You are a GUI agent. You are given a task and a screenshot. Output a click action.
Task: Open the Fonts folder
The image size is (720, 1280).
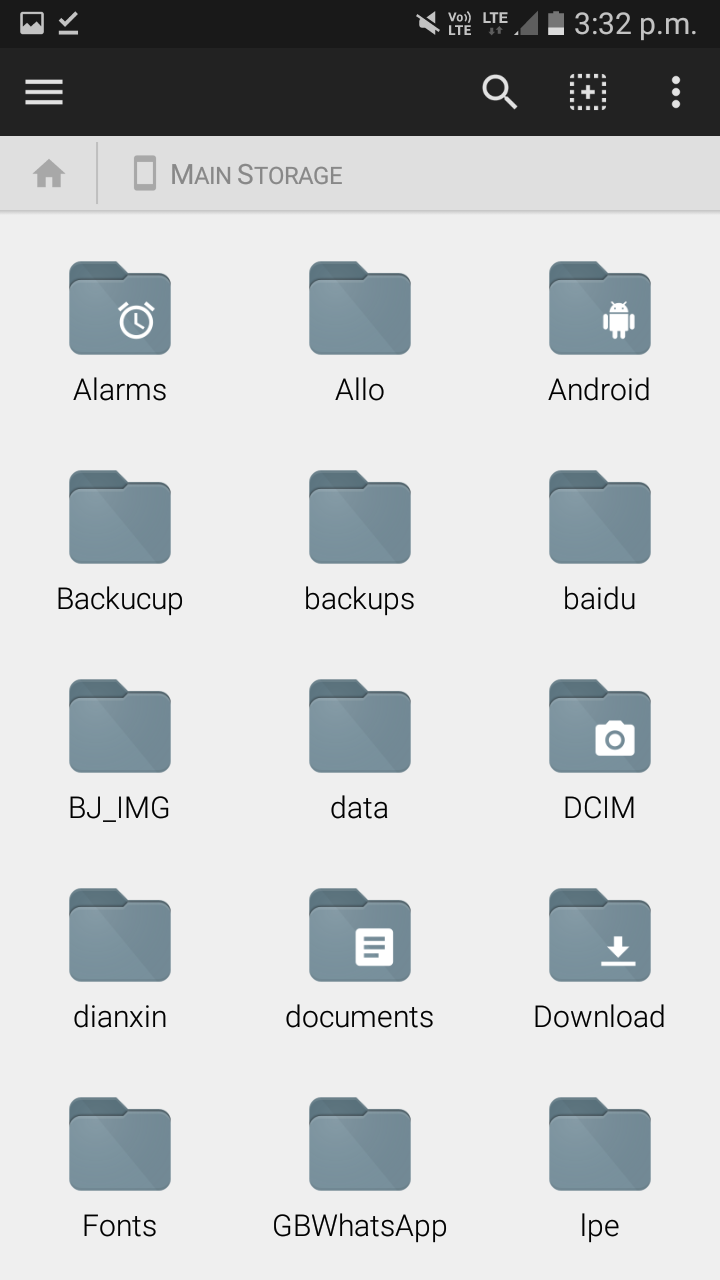[120, 1168]
